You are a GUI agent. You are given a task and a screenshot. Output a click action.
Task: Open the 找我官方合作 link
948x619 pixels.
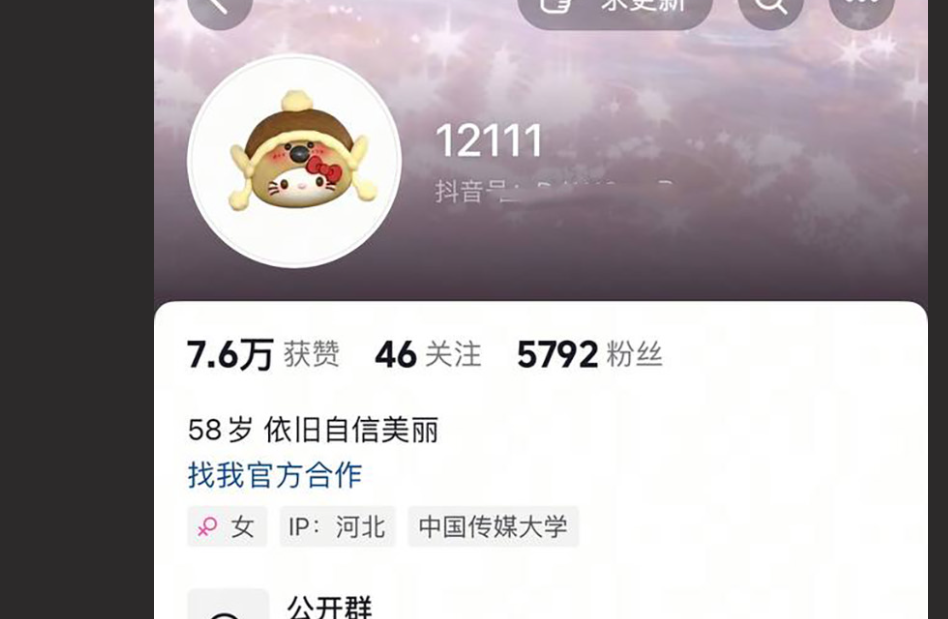pos(274,475)
